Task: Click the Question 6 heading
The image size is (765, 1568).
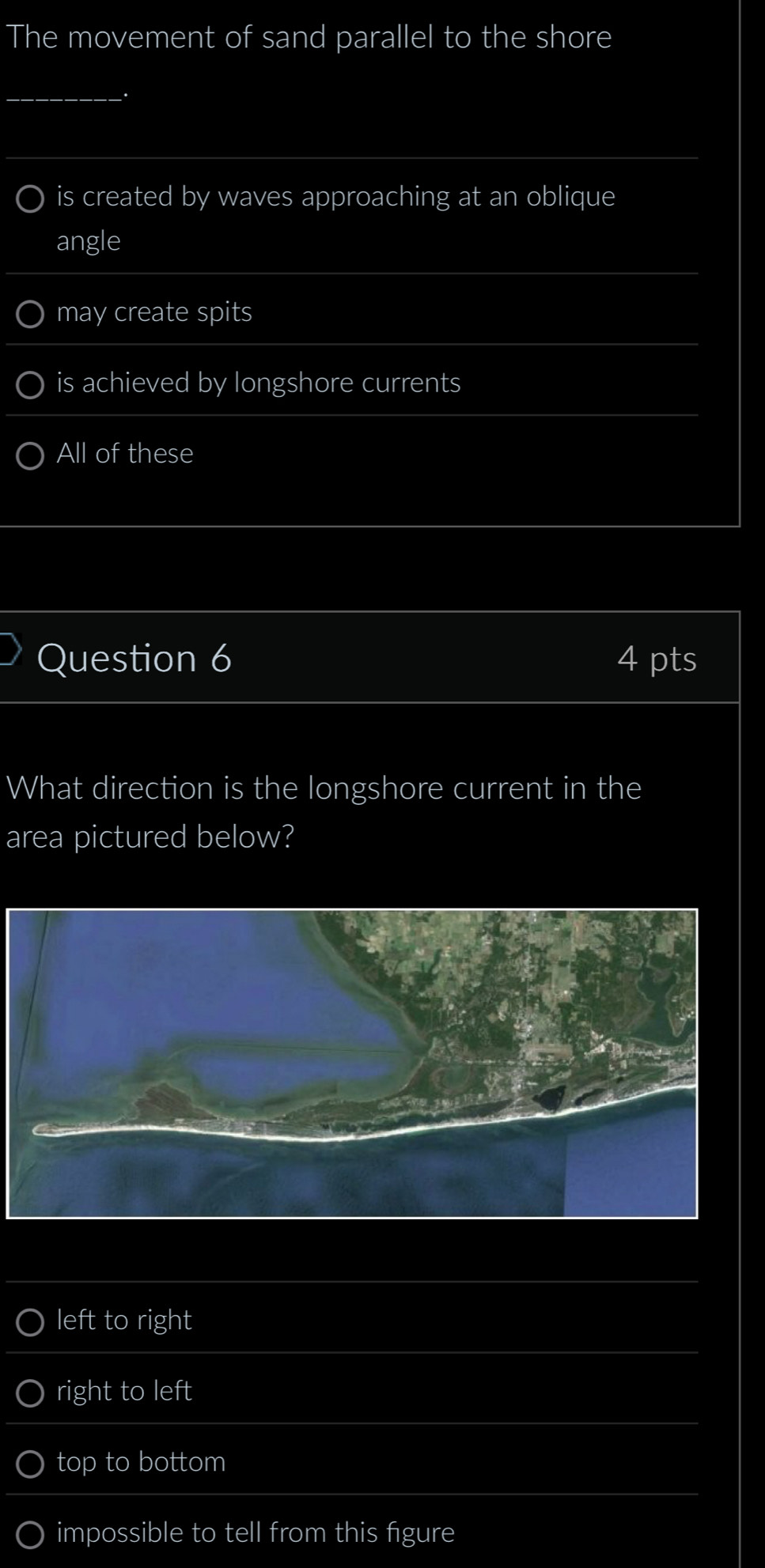Action: click(x=136, y=658)
